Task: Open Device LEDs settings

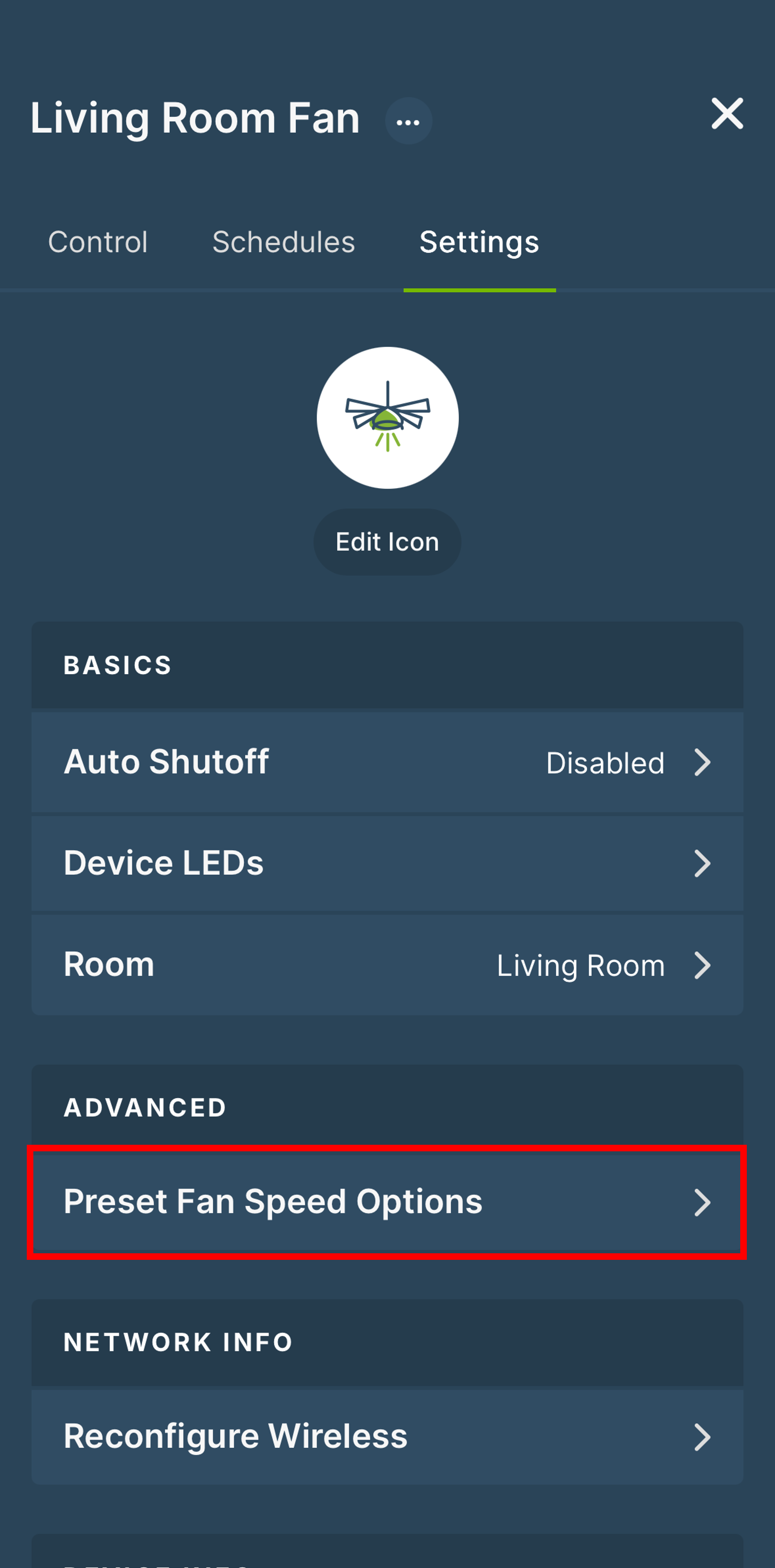Action: tap(387, 863)
